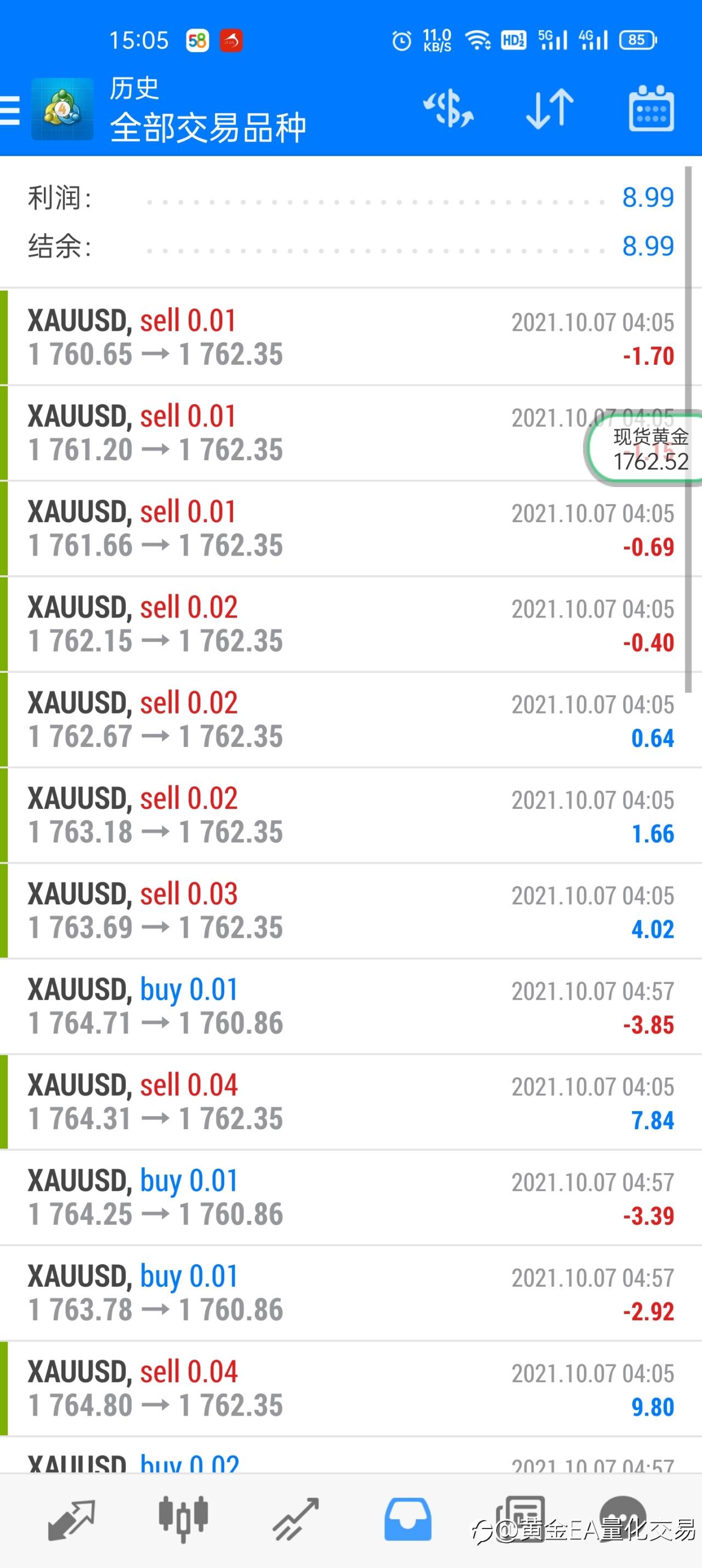
Task: Select the sell 0.04 trade at 1 764.31
Action: [350, 1102]
